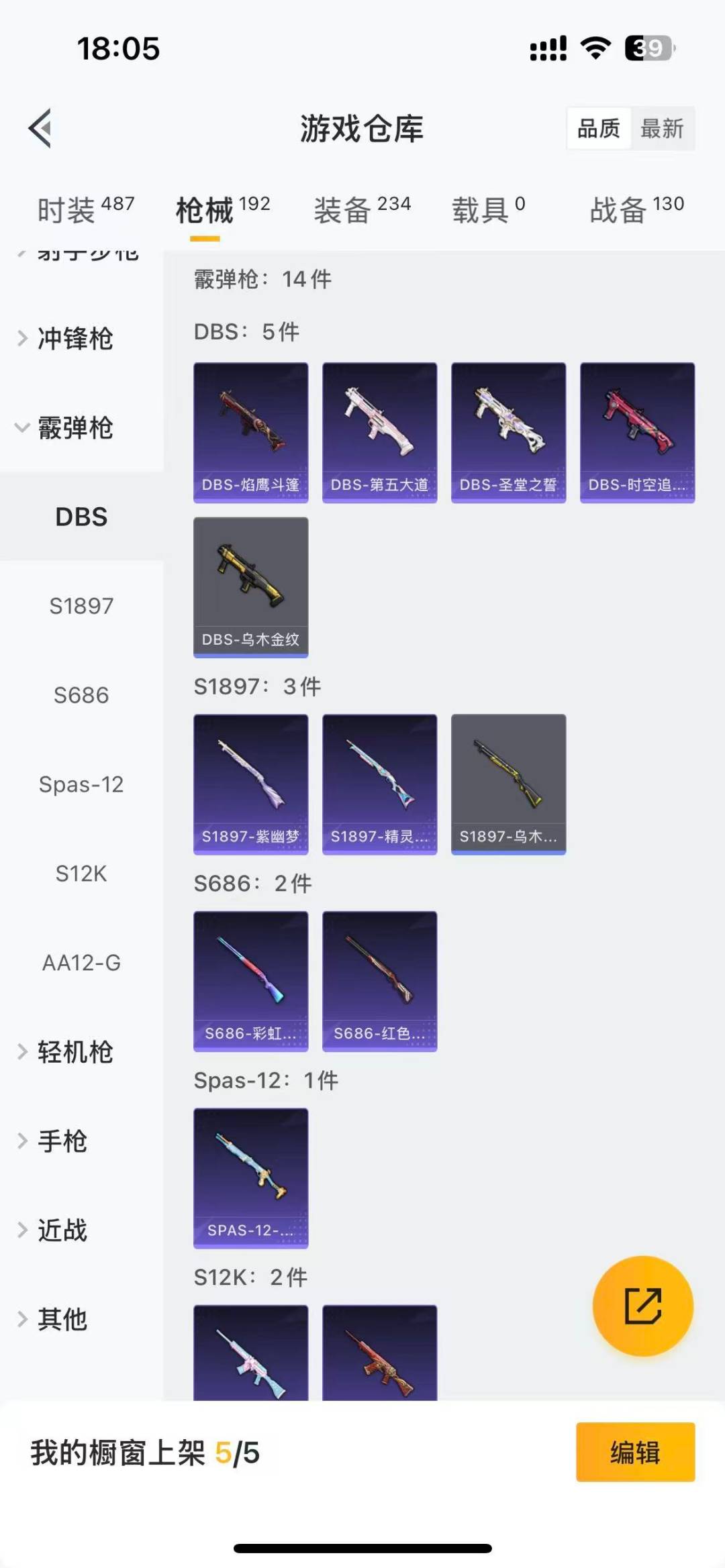Tap the 编辑 button
The height and width of the screenshot is (1568, 725).
tap(634, 1452)
